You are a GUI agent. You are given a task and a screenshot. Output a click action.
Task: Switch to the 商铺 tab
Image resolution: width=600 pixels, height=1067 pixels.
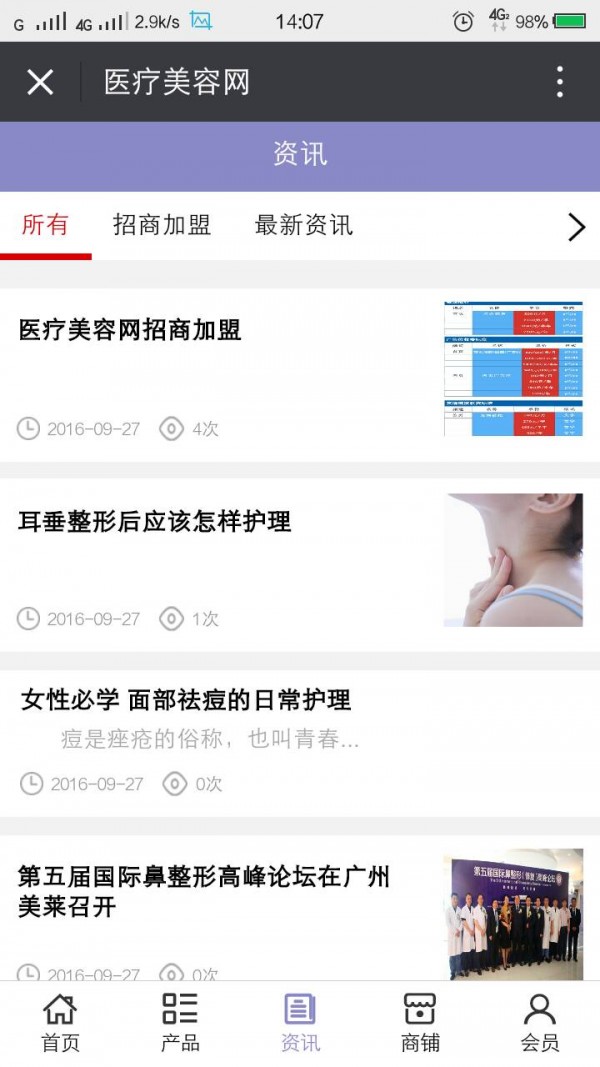coord(420,1023)
